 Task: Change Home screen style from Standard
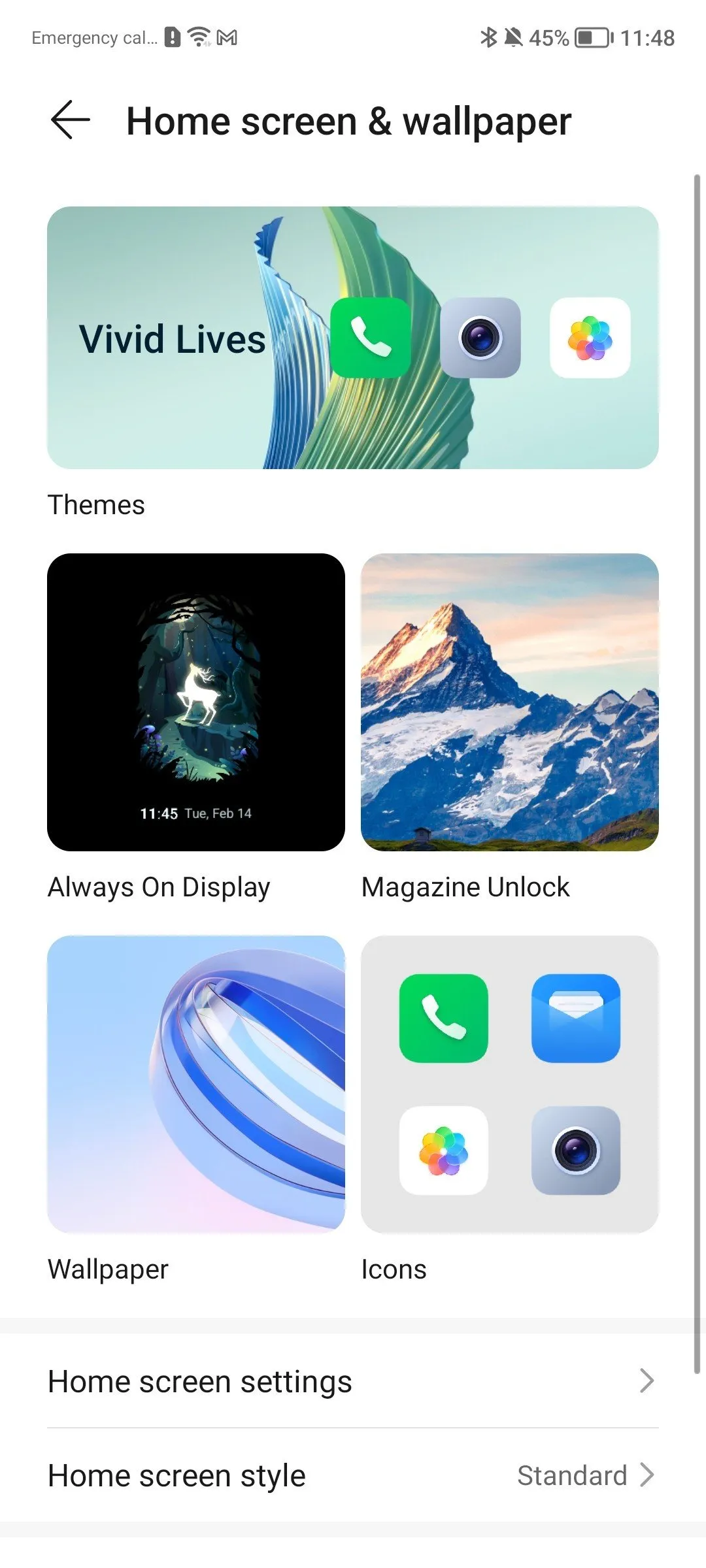[352, 1475]
